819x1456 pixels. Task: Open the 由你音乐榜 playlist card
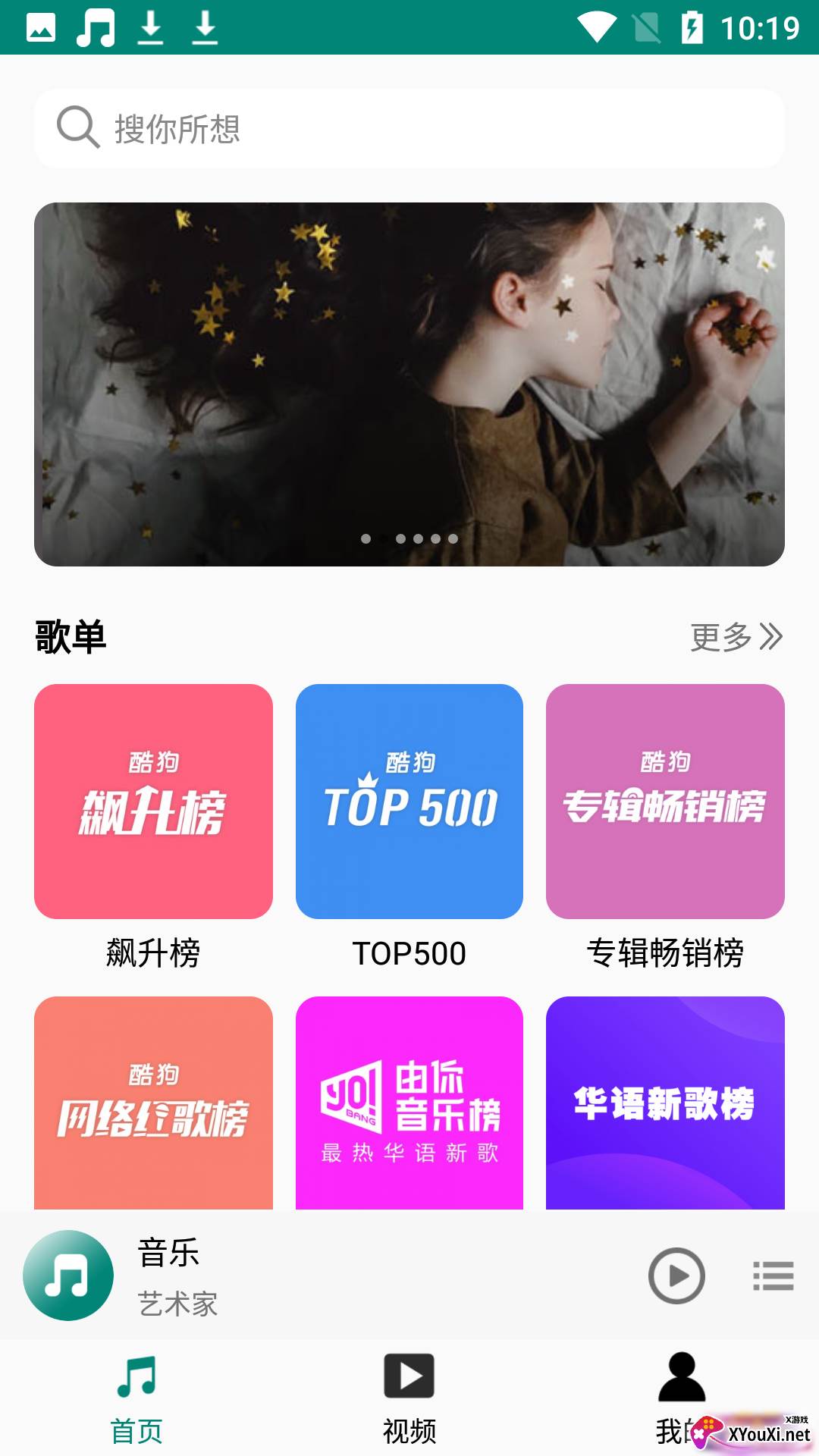pyautogui.click(x=409, y=1103)
